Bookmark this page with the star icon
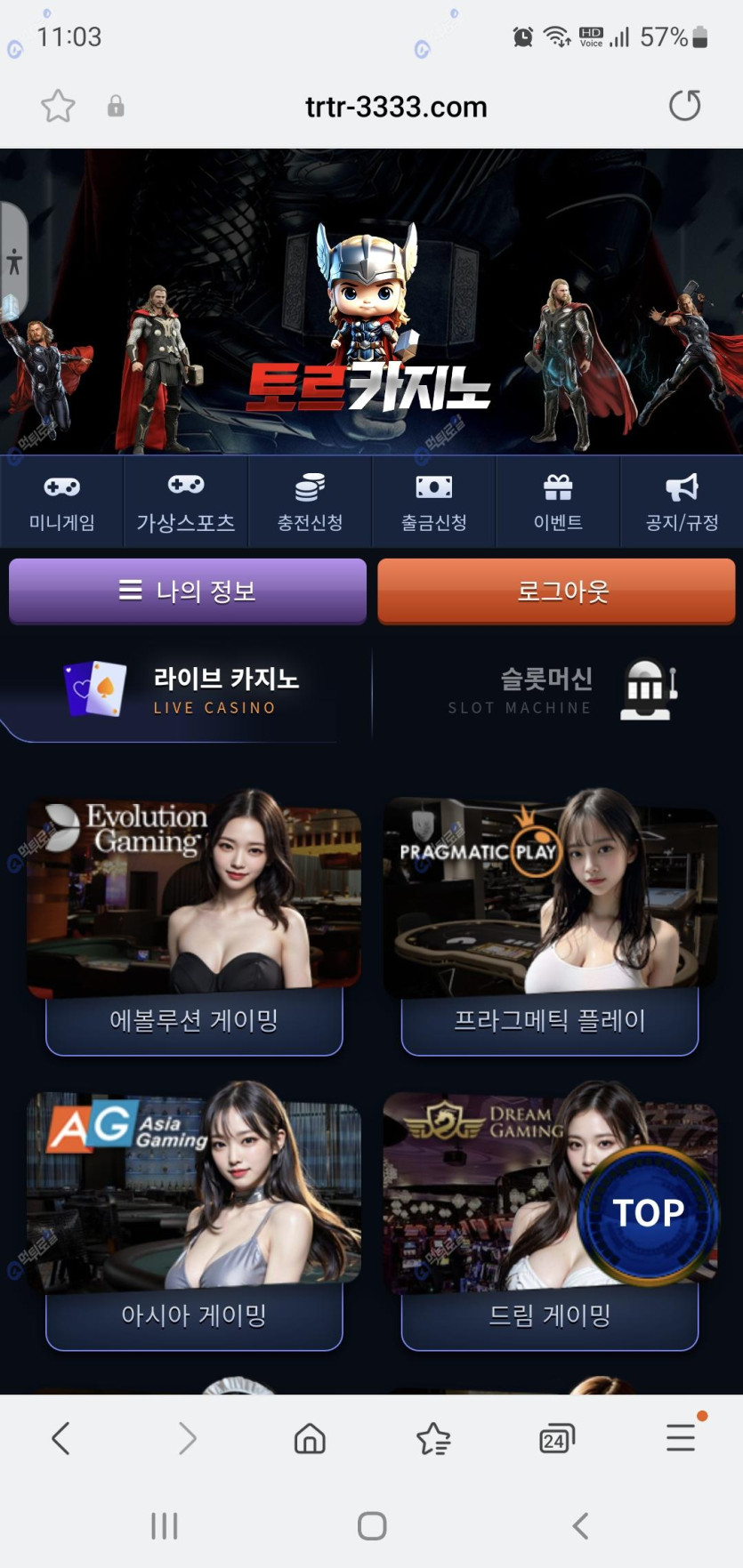This screenshot has height=1568, width=743. click(58, 107)
